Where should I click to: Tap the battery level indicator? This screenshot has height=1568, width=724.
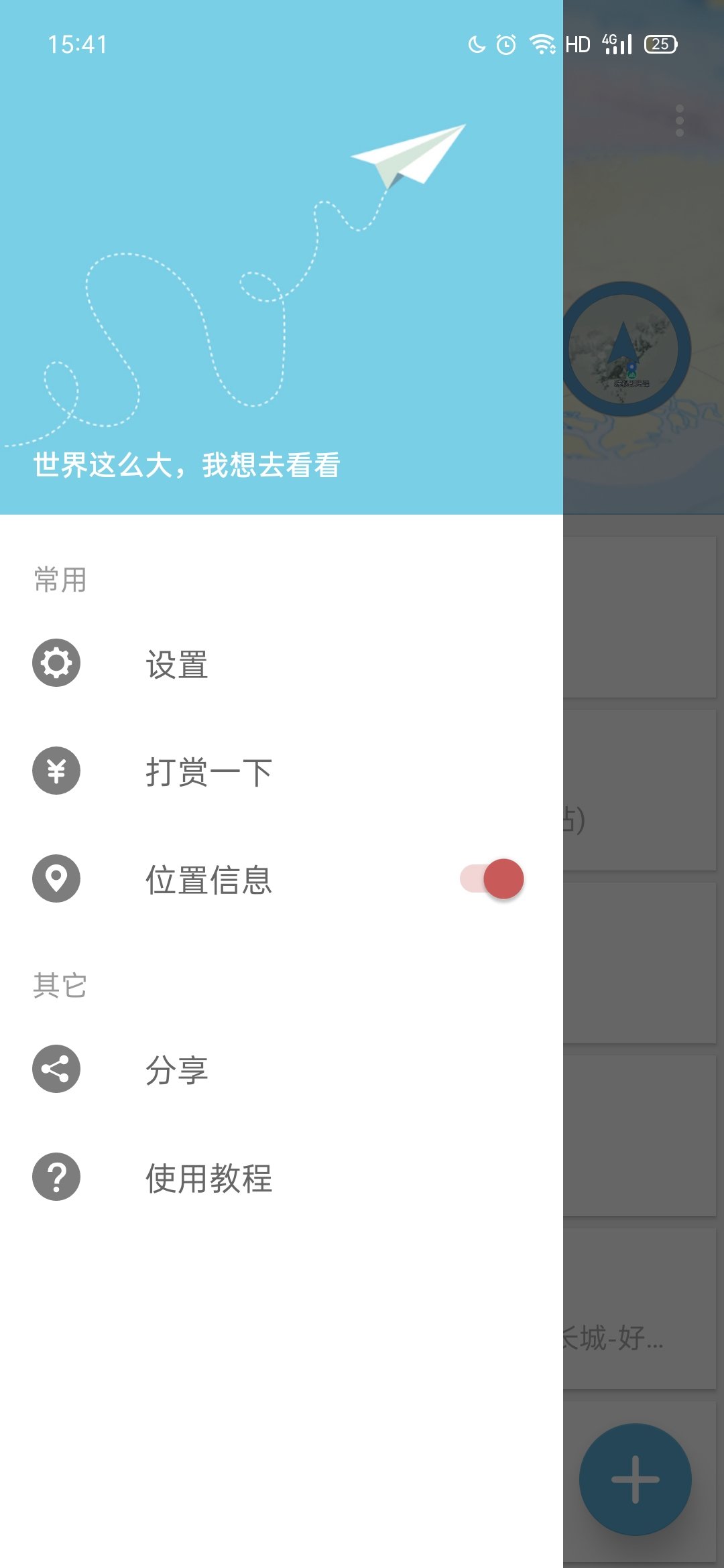658,44
